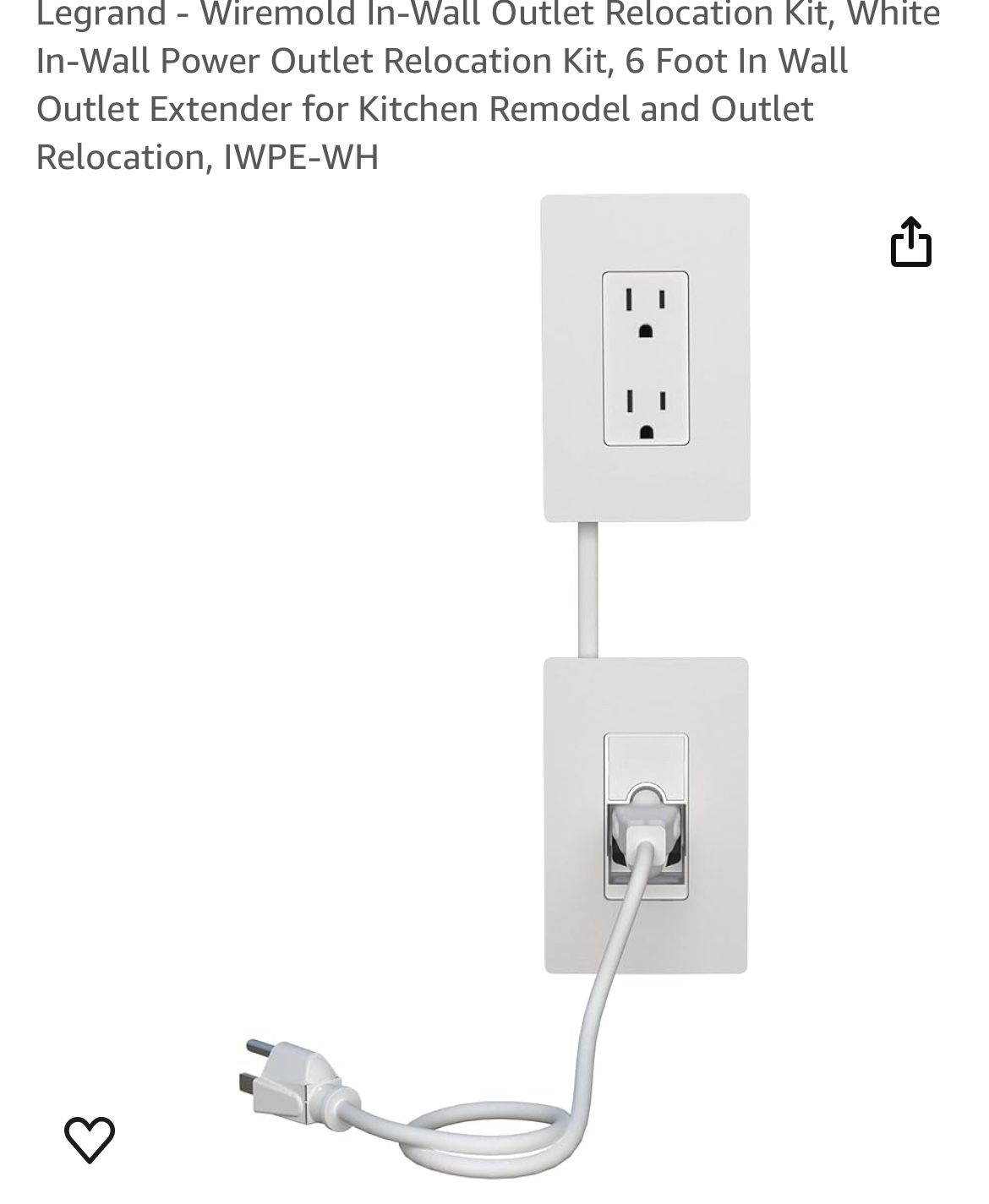The image size is (989, 1204).
Task: Add item to wishlist with heart icon
Action: coord(90,1139)
